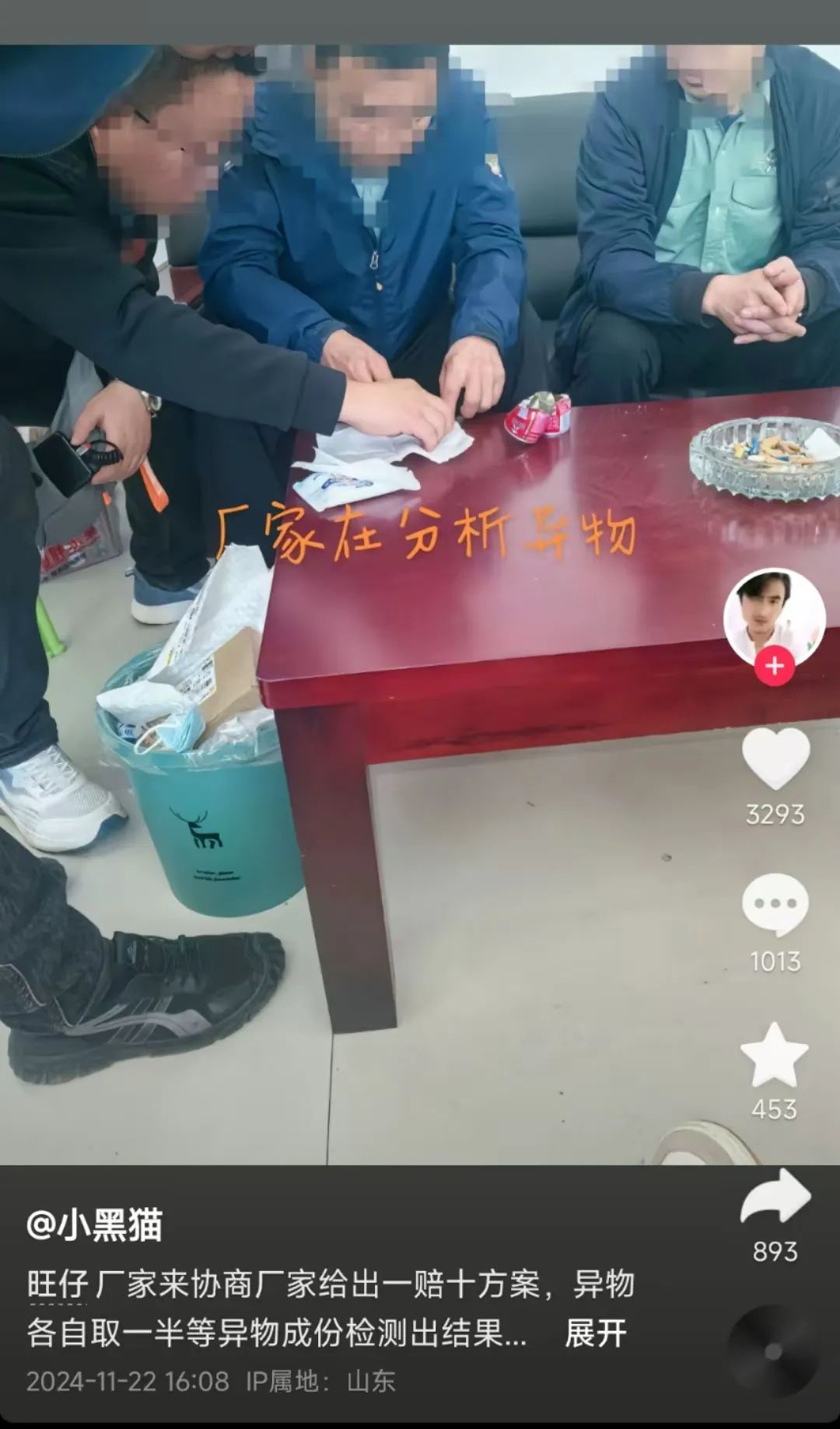Open the @小黑猫 author name

pyautogui.click(x=94, y=1226)
